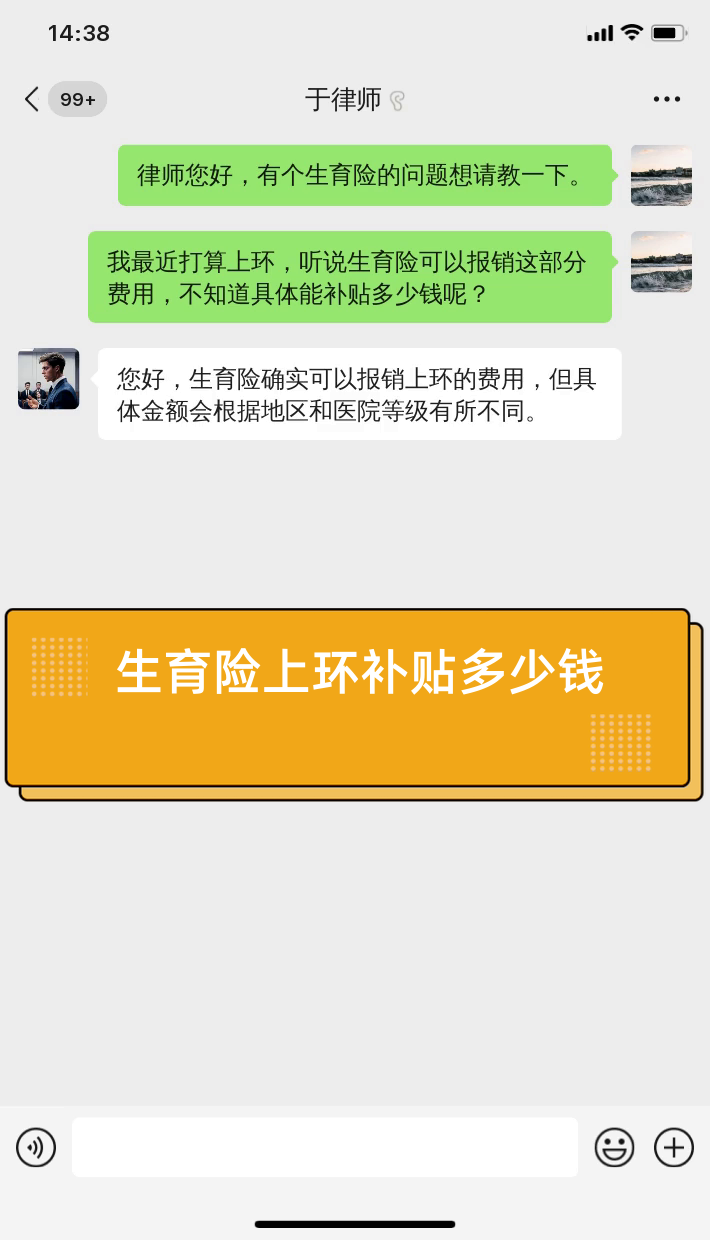The width and height of the screenshot is (710, 1240).
Task: Switch to voice message input
Action: pyautogui.click(x=36, y=1146)
